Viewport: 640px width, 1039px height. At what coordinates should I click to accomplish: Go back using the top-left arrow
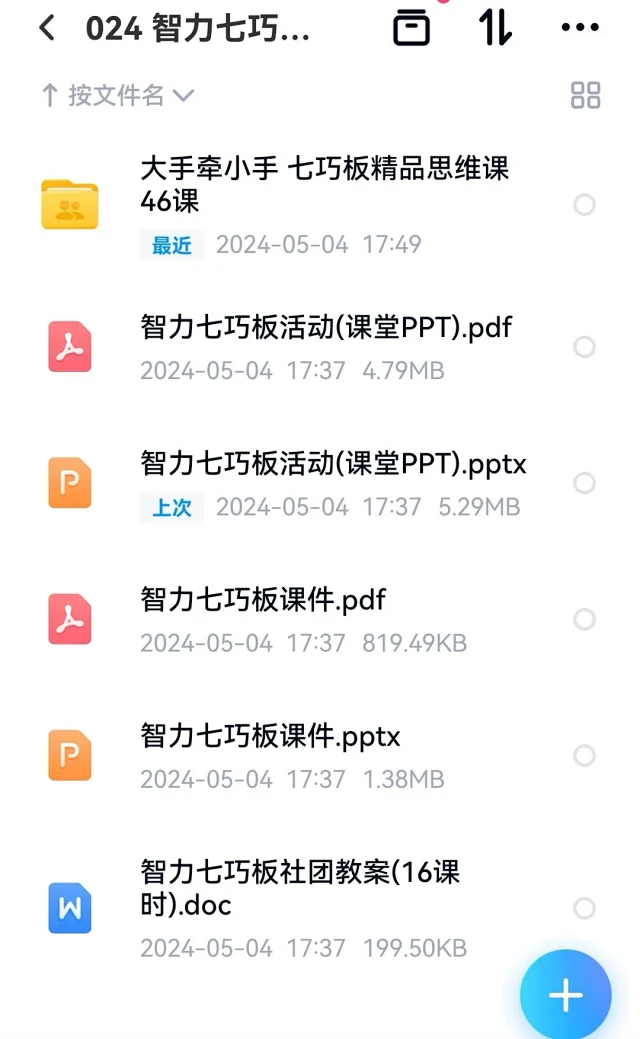(x=47, y=28)
